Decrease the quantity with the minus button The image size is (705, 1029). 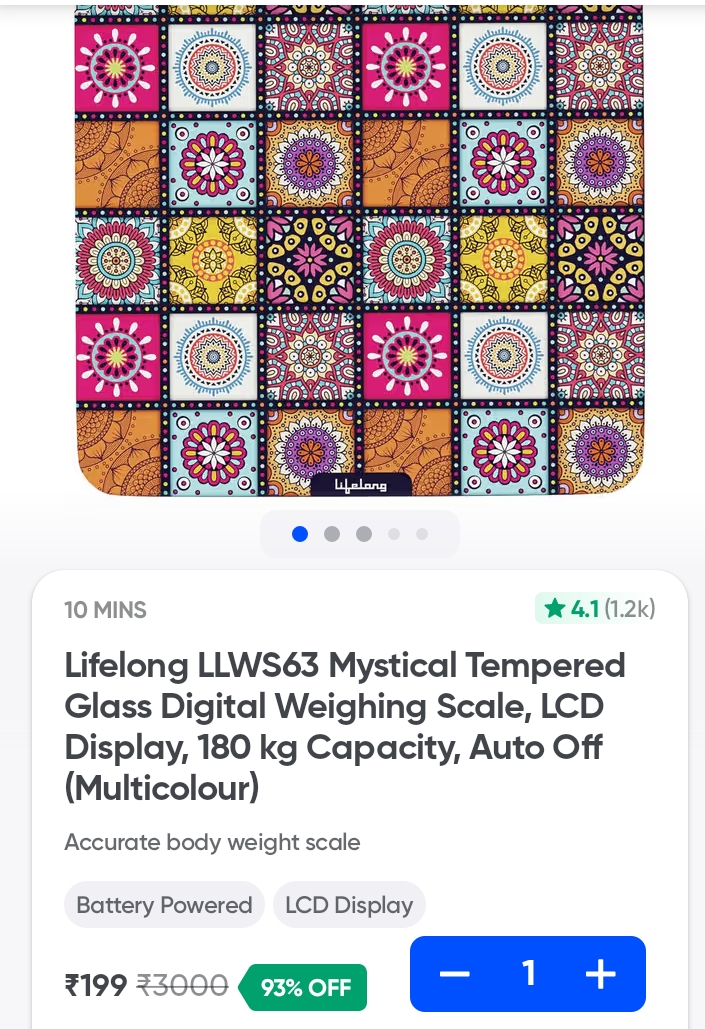point(455,974)
